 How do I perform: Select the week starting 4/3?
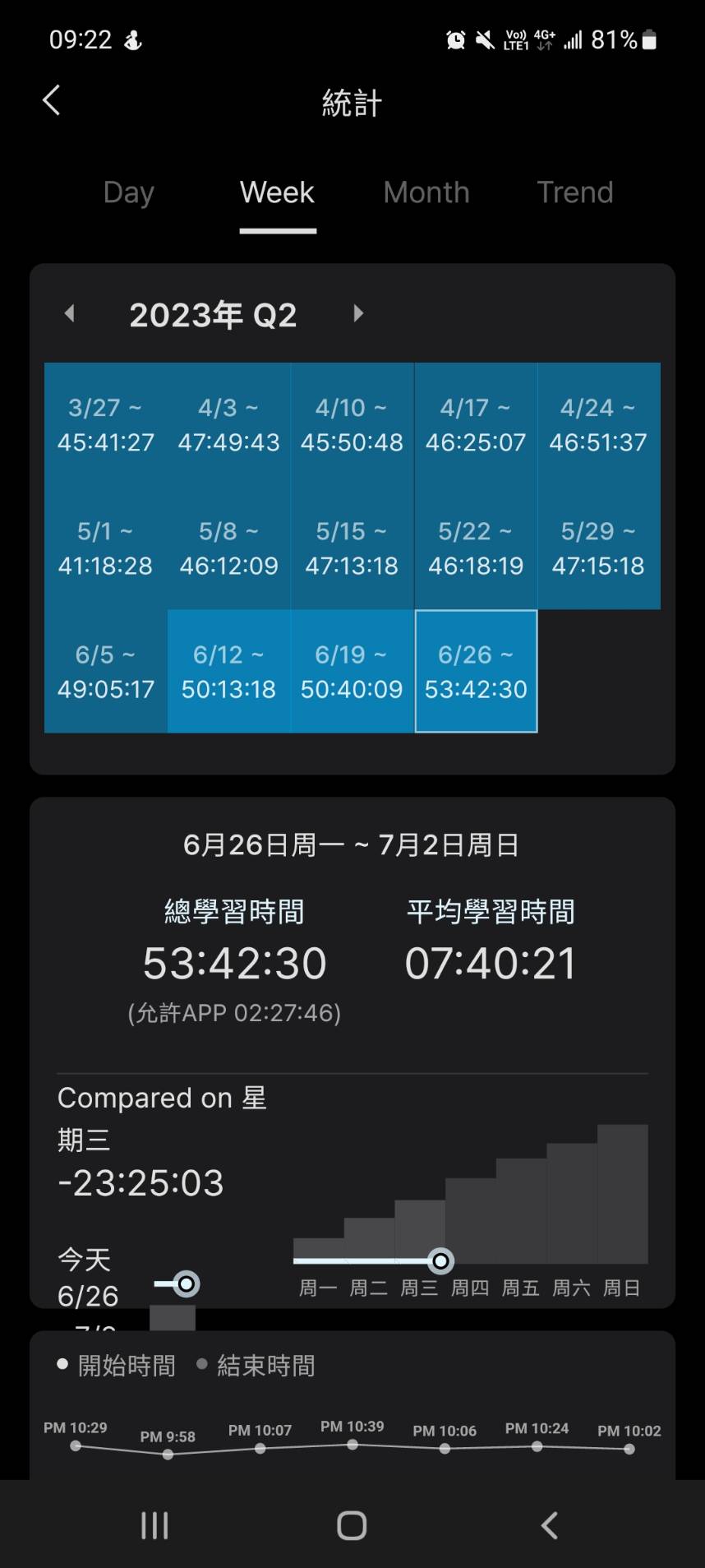pyautogui.click(x=229, y=424)
